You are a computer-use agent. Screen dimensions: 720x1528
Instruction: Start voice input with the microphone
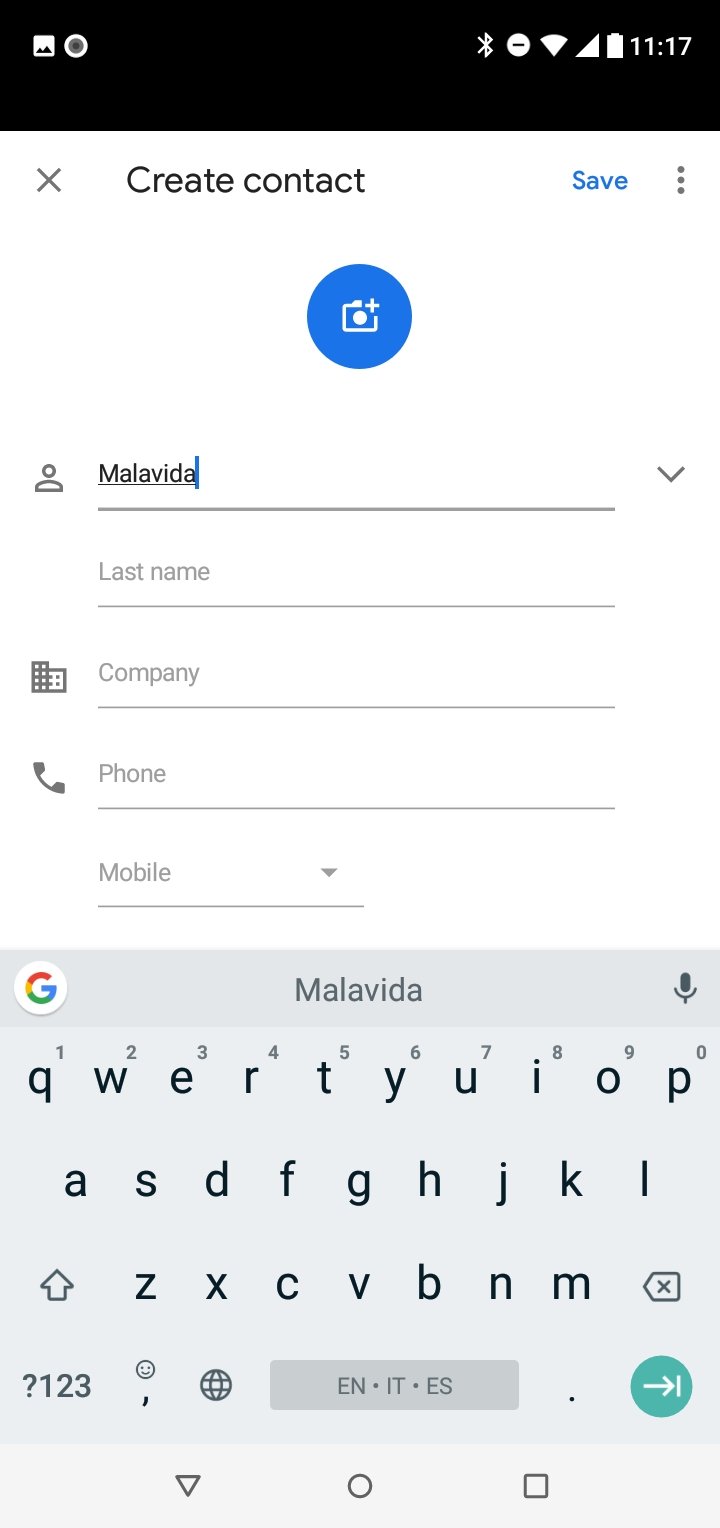(685, 989)
